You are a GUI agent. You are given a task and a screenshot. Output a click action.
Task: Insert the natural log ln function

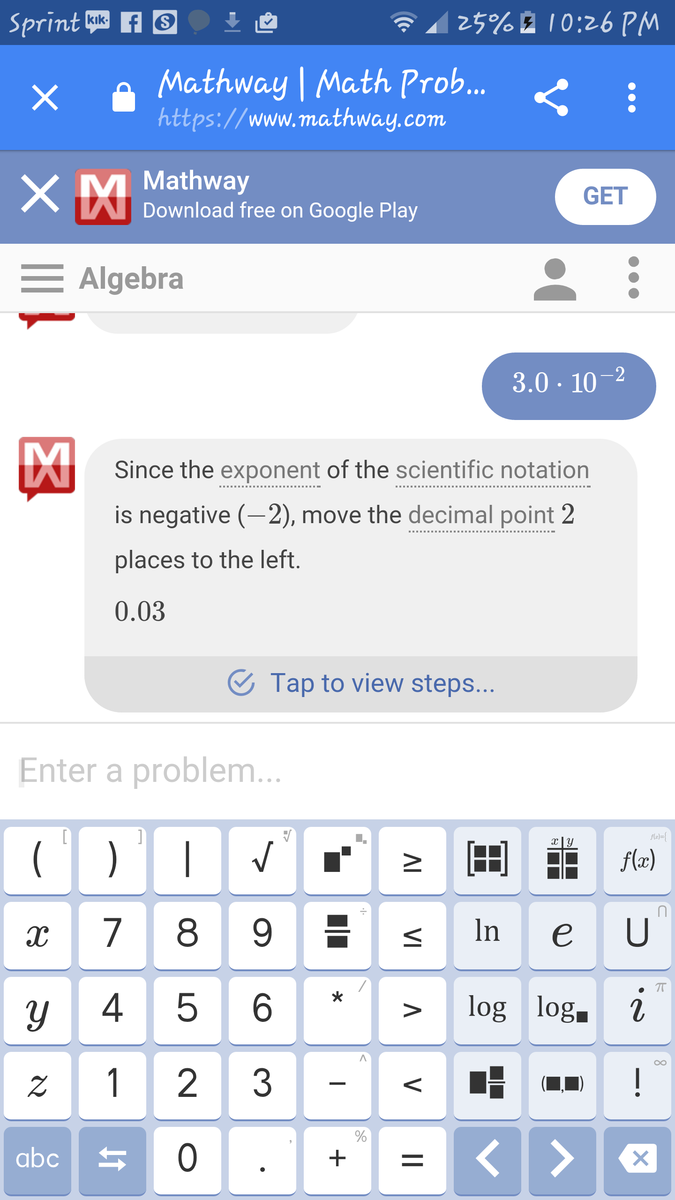click(x=487, y=933)
